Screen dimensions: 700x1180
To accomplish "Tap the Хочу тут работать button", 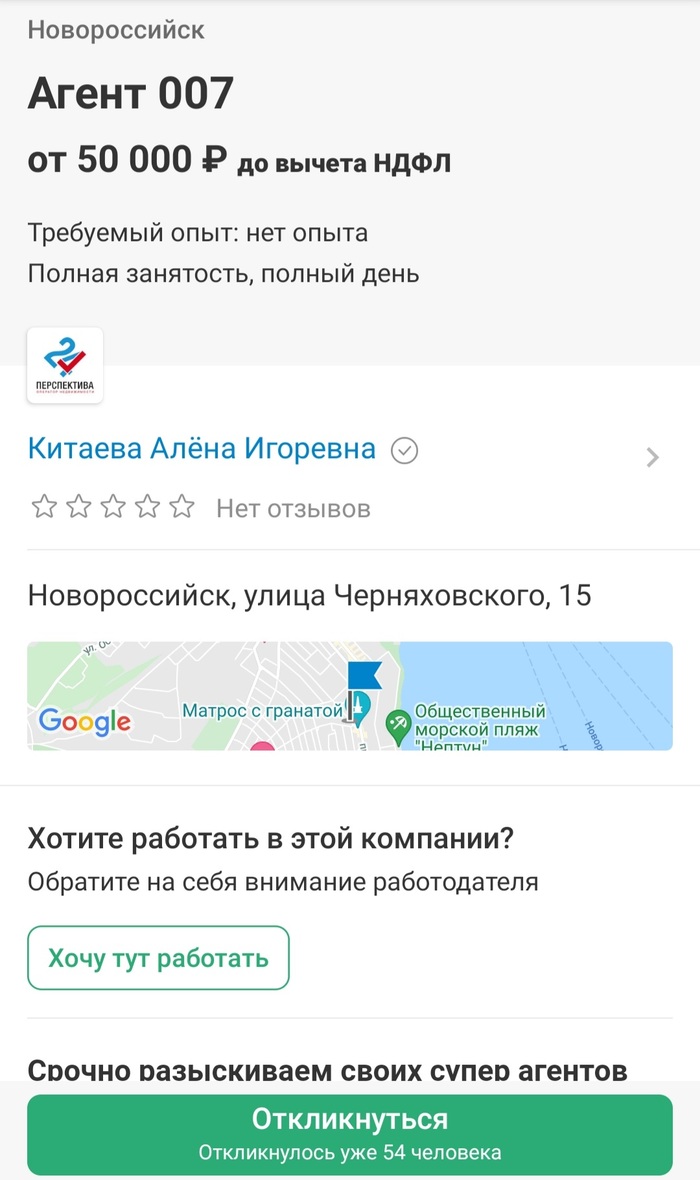I will (x=158, y=958).
